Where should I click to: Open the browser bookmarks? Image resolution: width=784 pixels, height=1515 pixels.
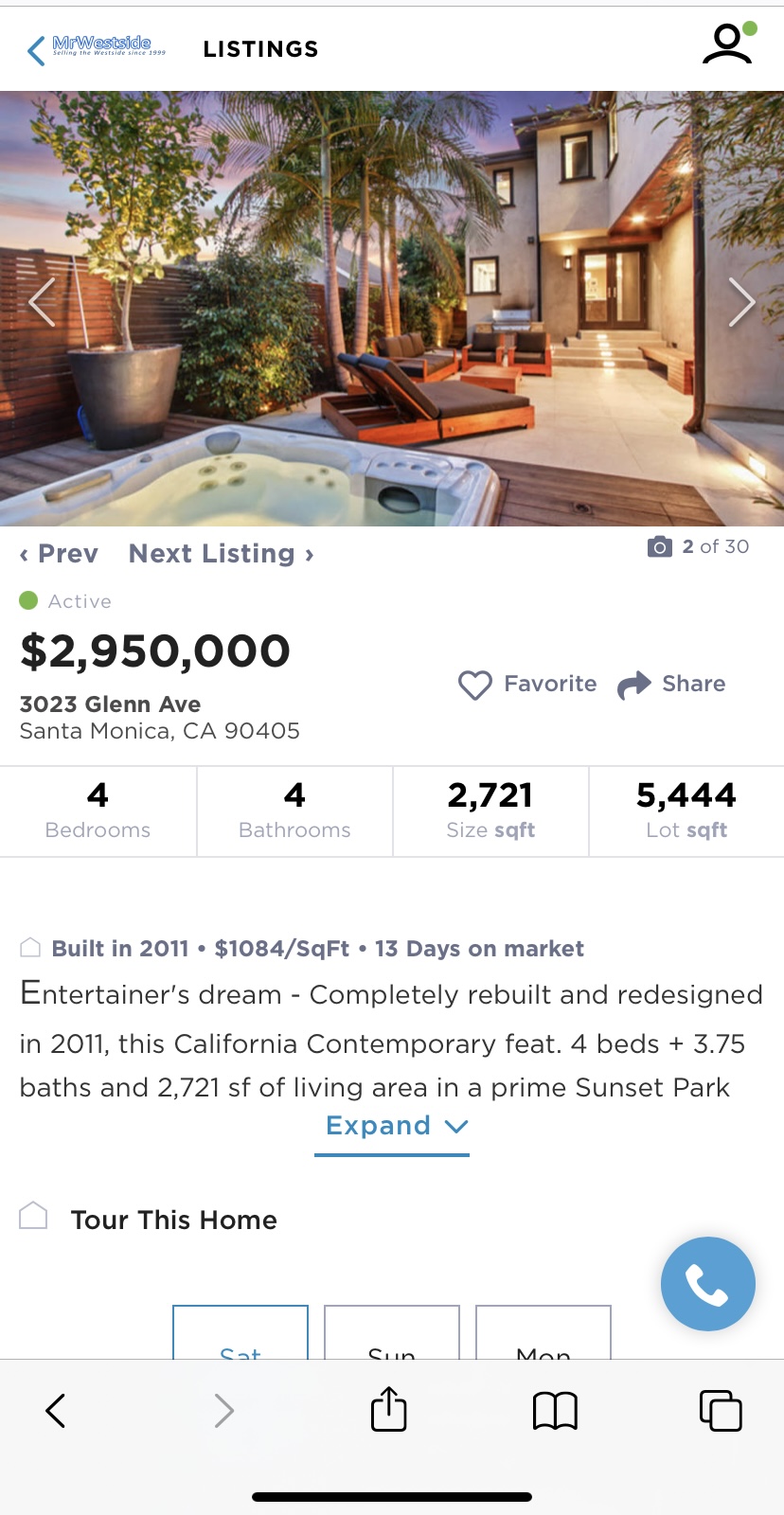click(555, 1410)
